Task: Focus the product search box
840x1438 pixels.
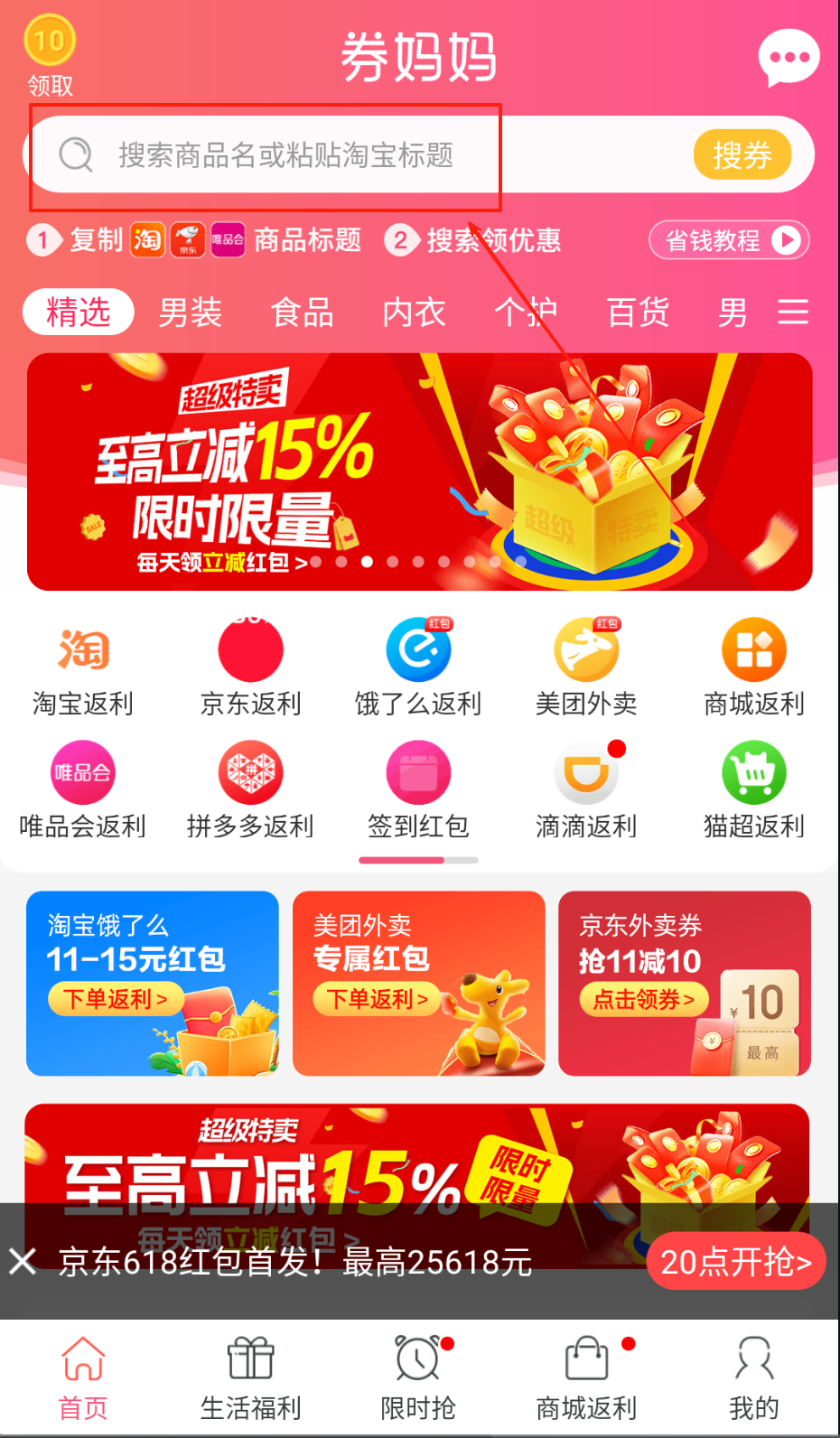Action: click(361, 155)
